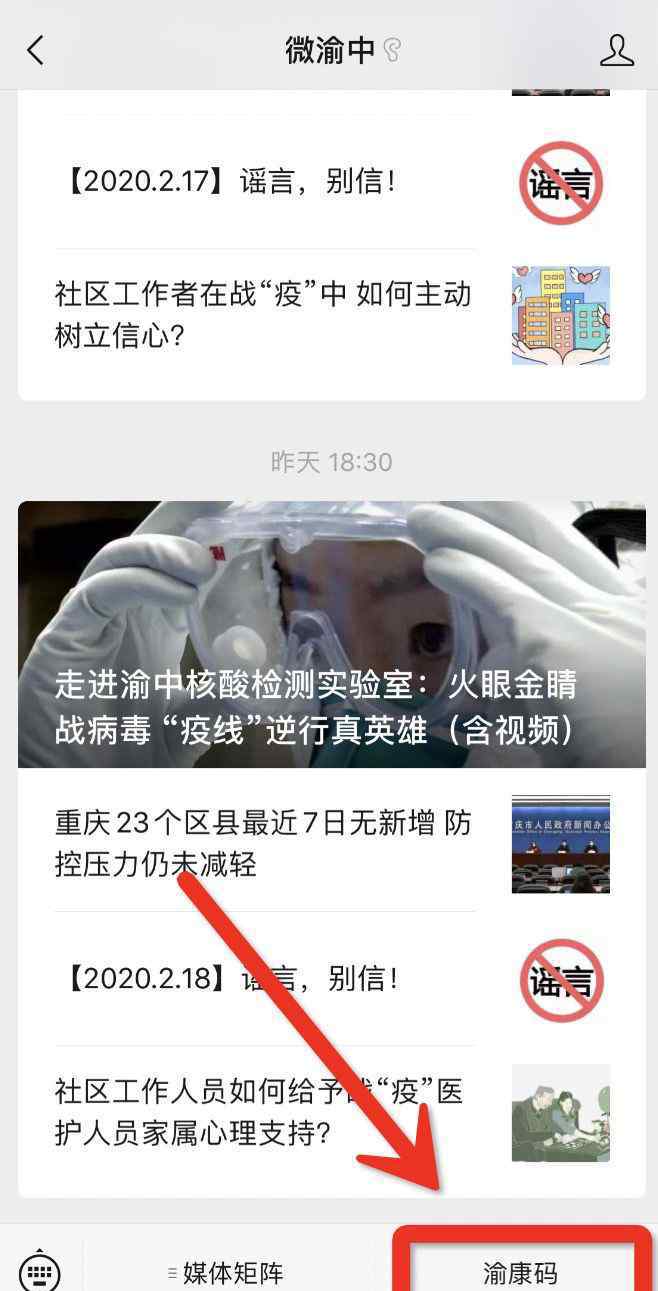Switch to keyboard input mode

40,1271
